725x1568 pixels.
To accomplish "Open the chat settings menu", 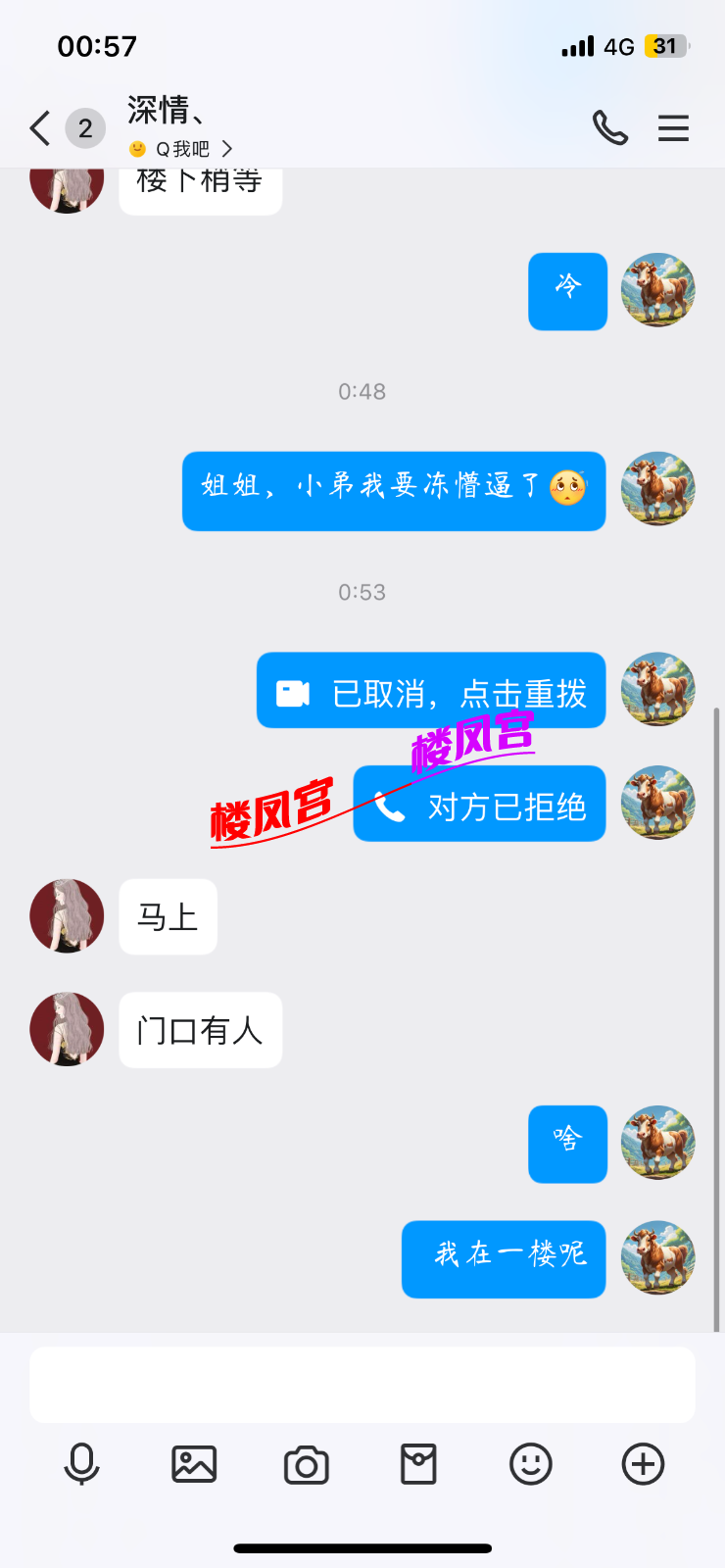I will [673, 128].
